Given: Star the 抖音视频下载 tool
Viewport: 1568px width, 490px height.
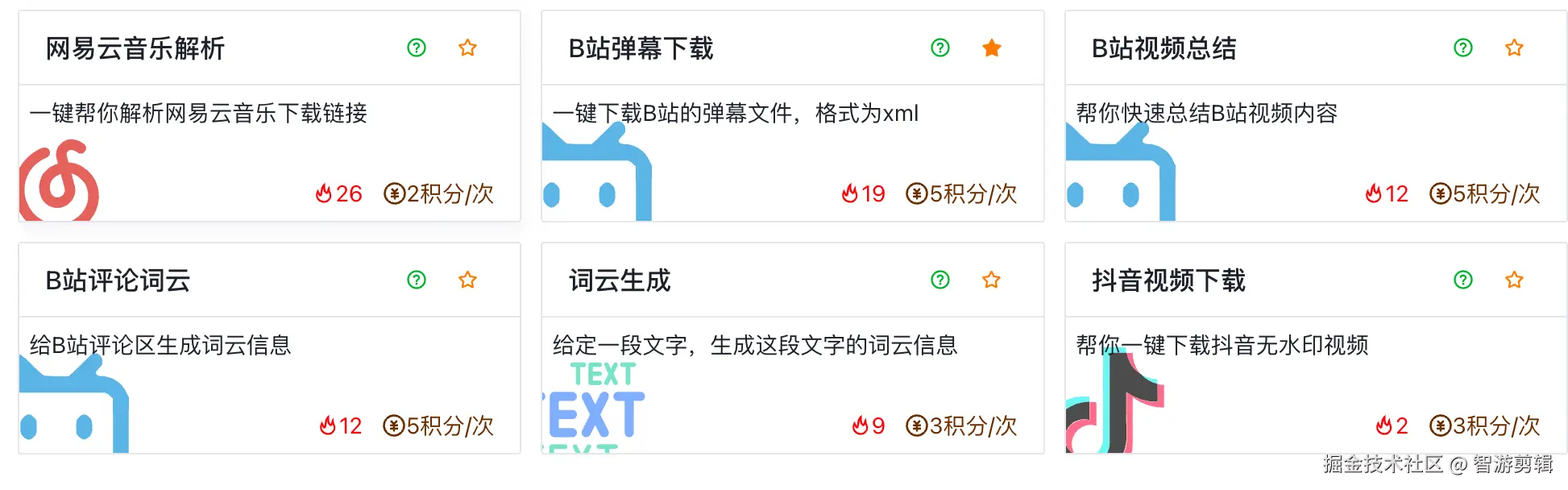Looking at the screenshot, I should pyautogui.click(x=1515, y=280).
